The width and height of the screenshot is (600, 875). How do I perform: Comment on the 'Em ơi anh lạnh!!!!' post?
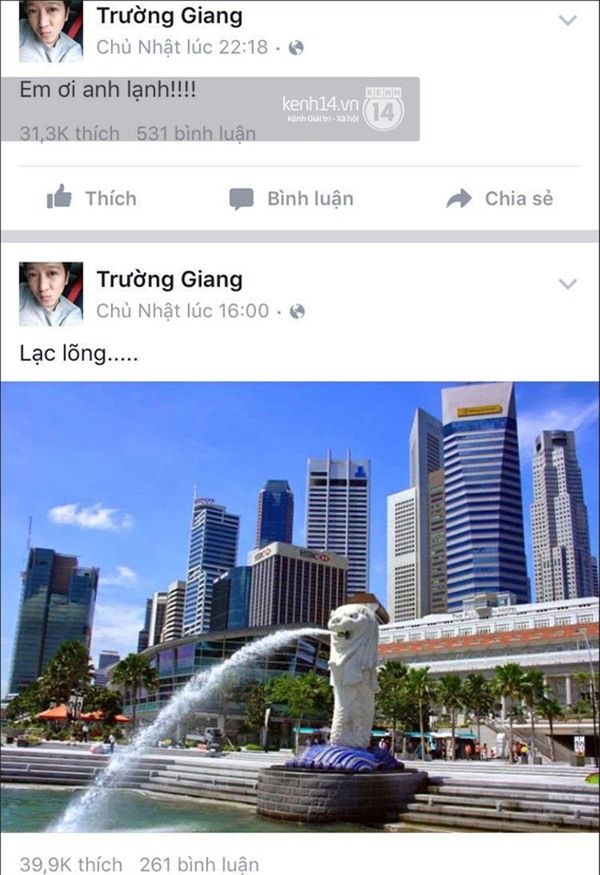pyautogui.click(x=291, y=198)
